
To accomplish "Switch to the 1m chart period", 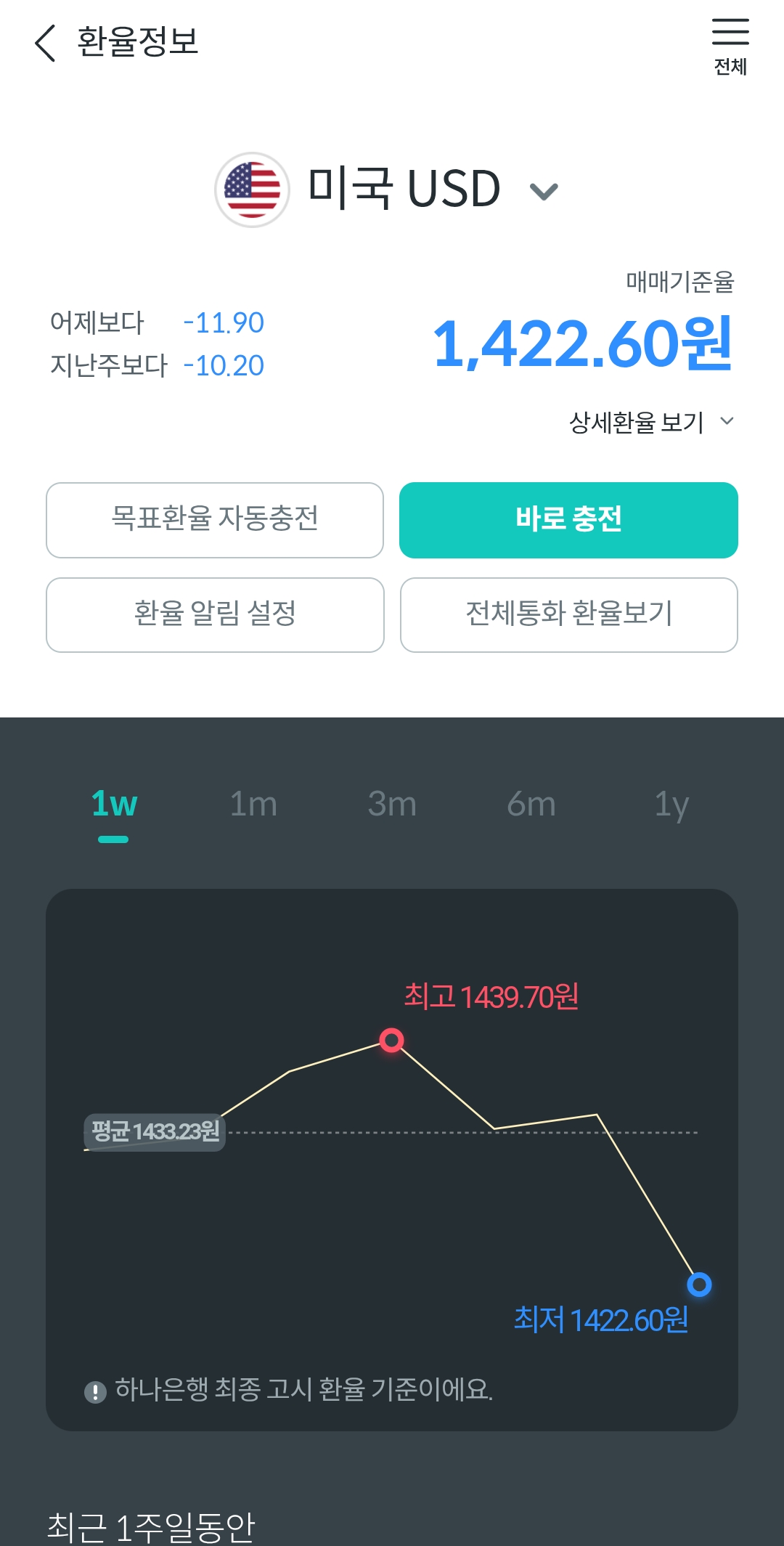I will [x=253, y=805].
